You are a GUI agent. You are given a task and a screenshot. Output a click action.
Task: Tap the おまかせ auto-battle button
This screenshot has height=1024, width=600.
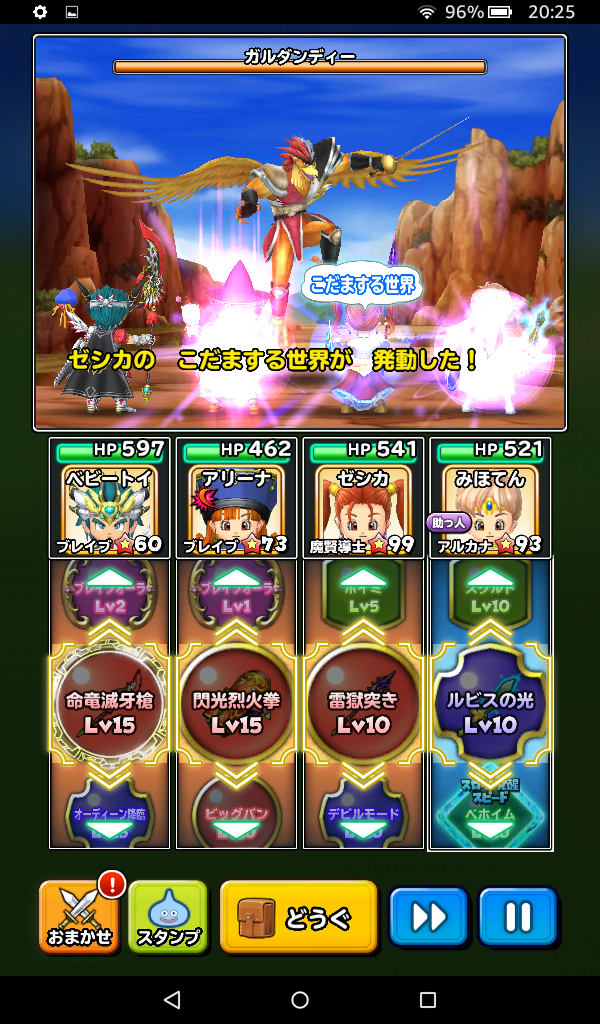pos(81,916)
